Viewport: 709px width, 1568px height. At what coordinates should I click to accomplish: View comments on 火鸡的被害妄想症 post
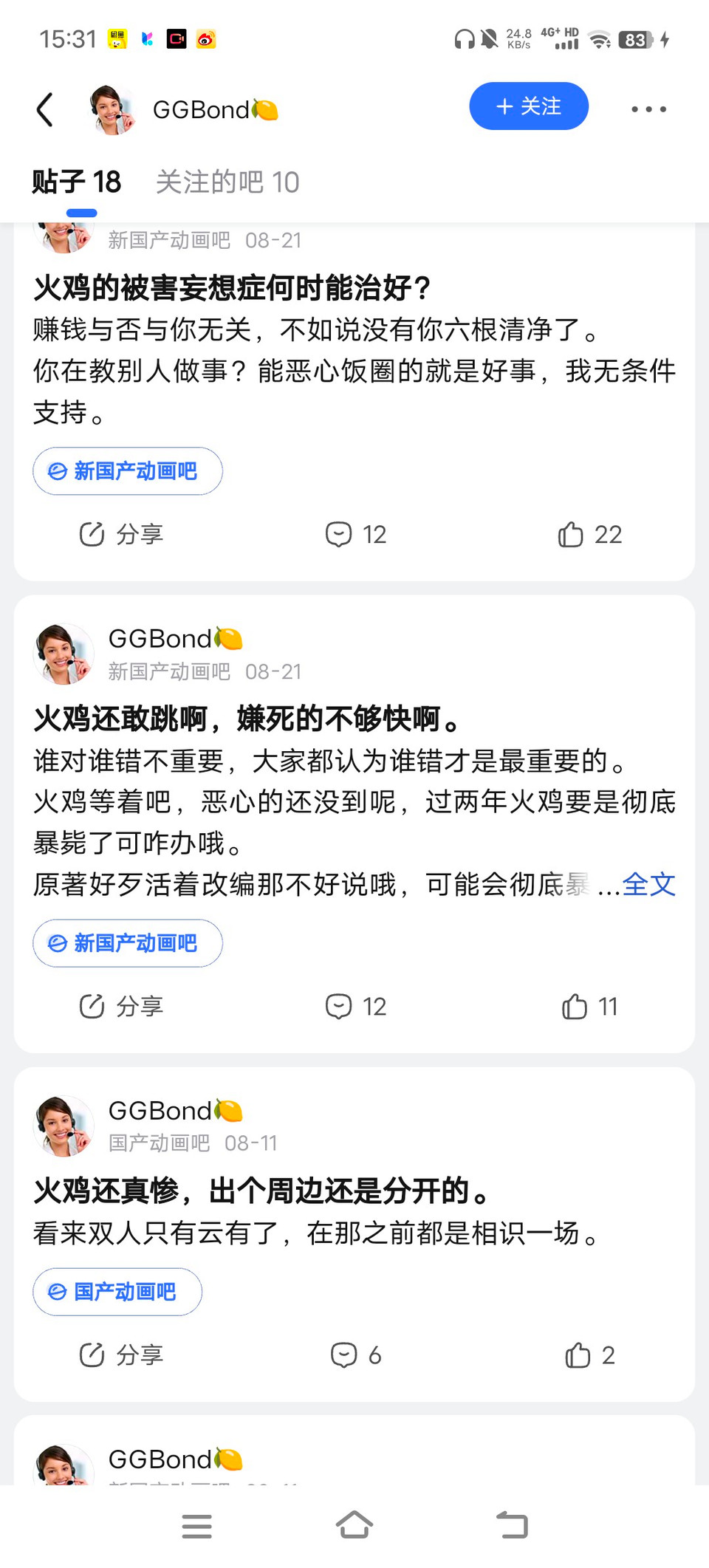[356, 534]
